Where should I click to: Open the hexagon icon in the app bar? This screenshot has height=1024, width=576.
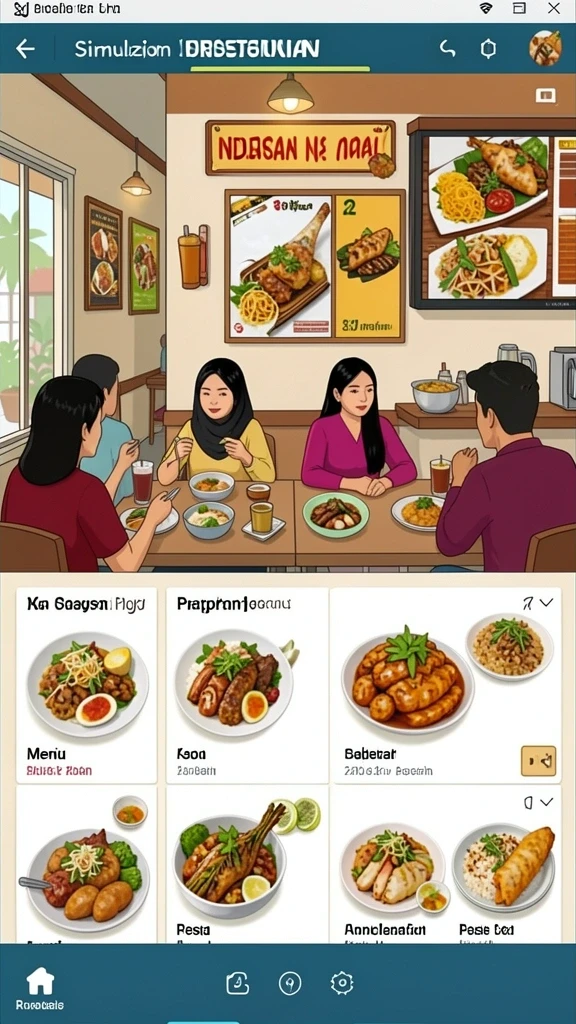click(x=488, y=49)
